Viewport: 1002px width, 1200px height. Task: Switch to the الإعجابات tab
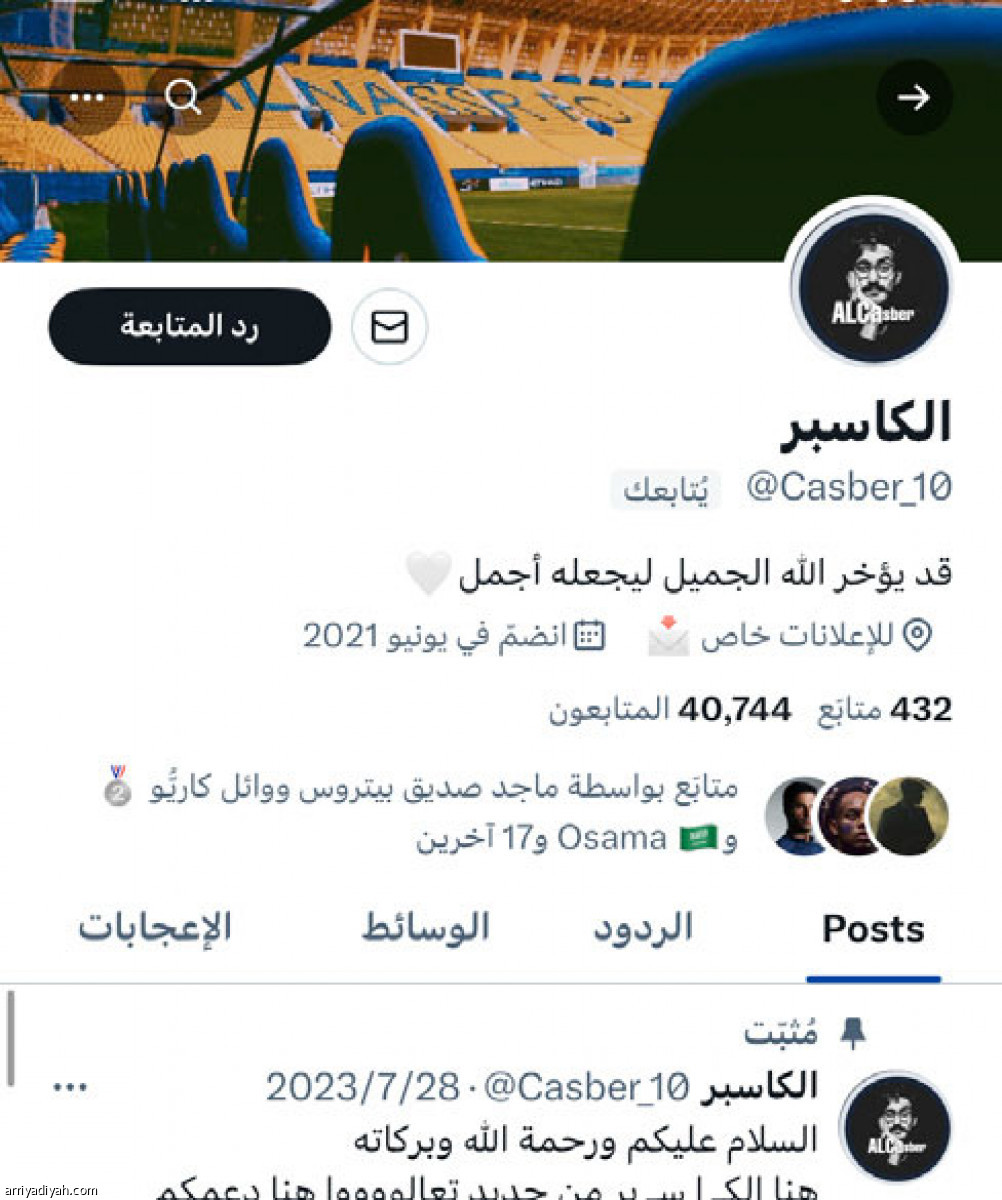point(155,929)
